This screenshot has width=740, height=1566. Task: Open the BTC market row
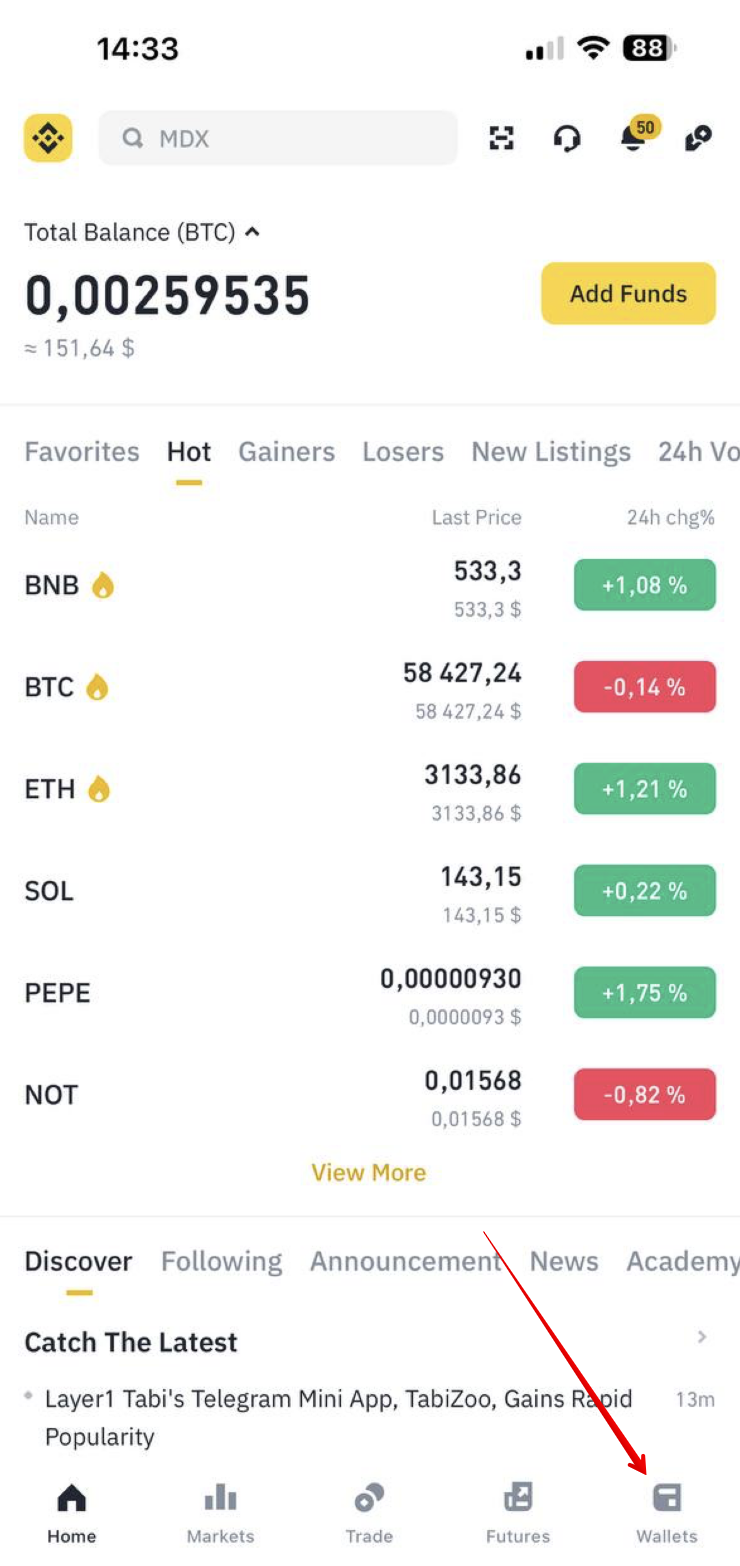(x=370, y=688)
